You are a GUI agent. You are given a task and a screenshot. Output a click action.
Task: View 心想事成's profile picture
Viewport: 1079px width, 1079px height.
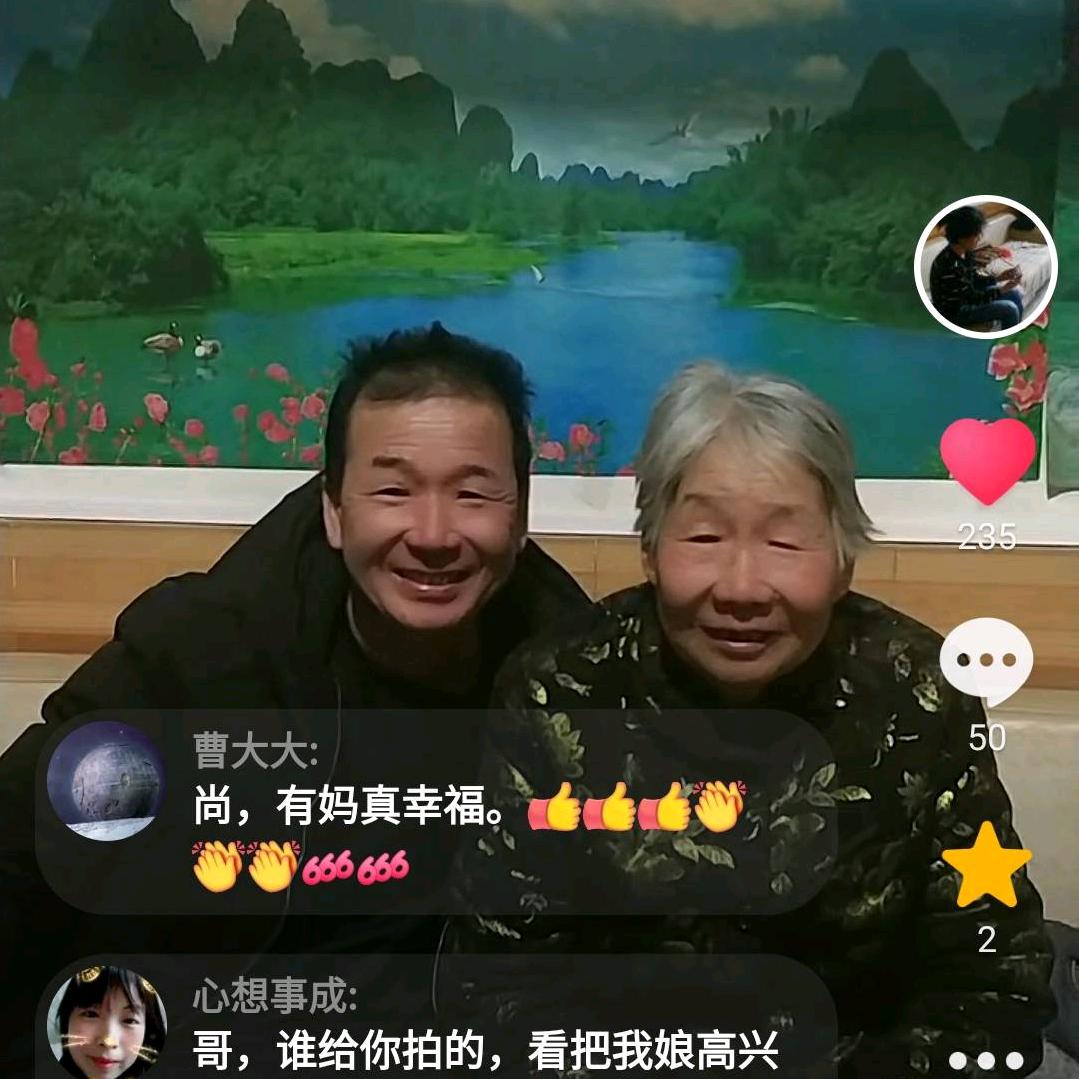tap(107, 1023)
